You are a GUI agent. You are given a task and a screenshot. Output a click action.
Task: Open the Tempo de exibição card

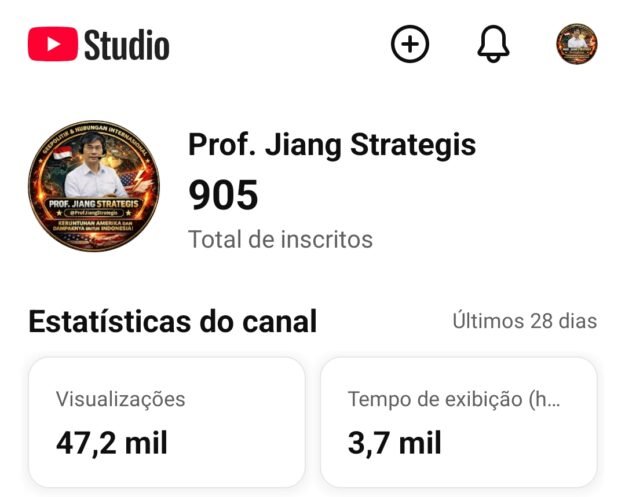[458, 421]
